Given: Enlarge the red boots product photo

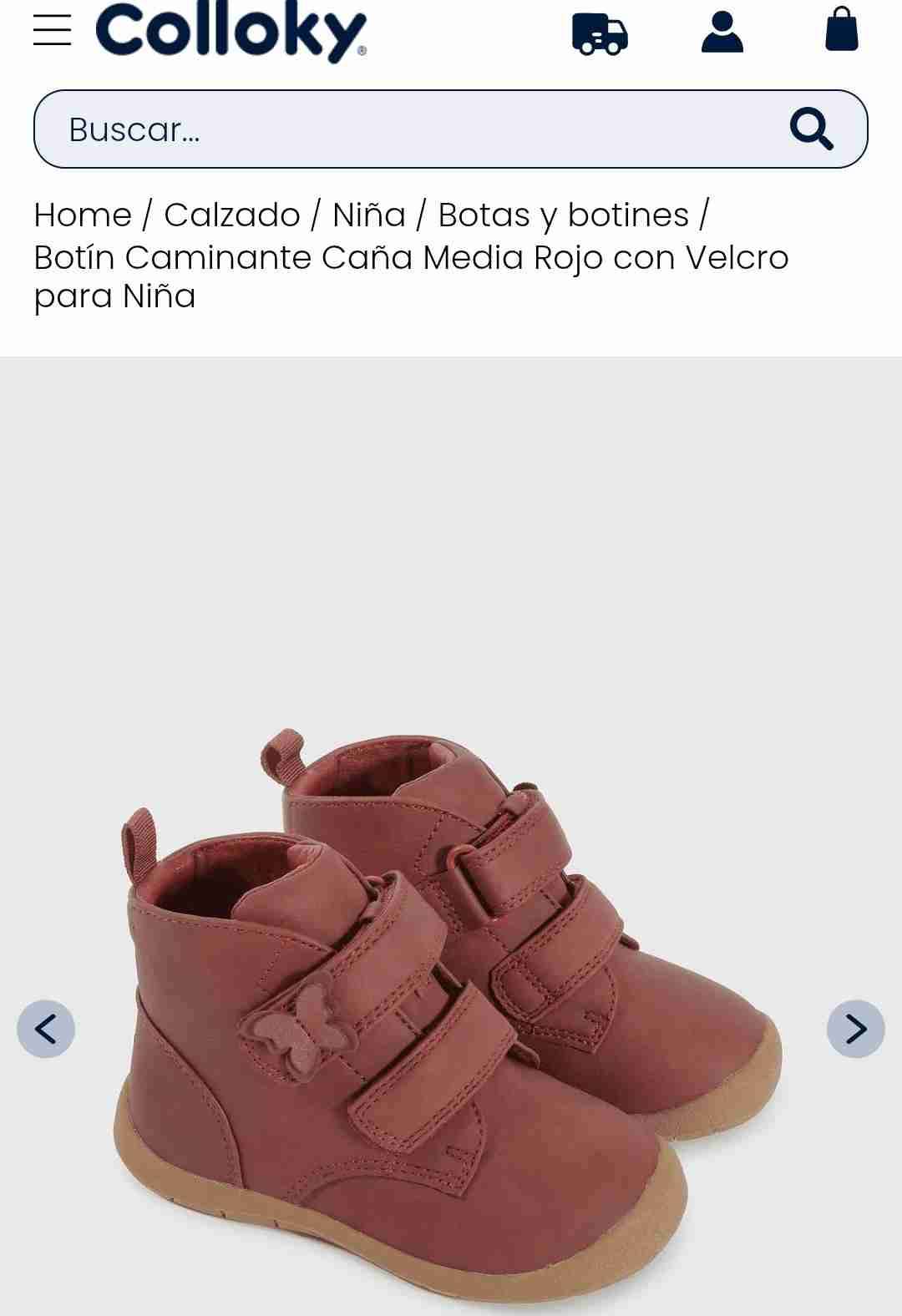Looking at the screenshot, I should click(x=451, y=1002).
